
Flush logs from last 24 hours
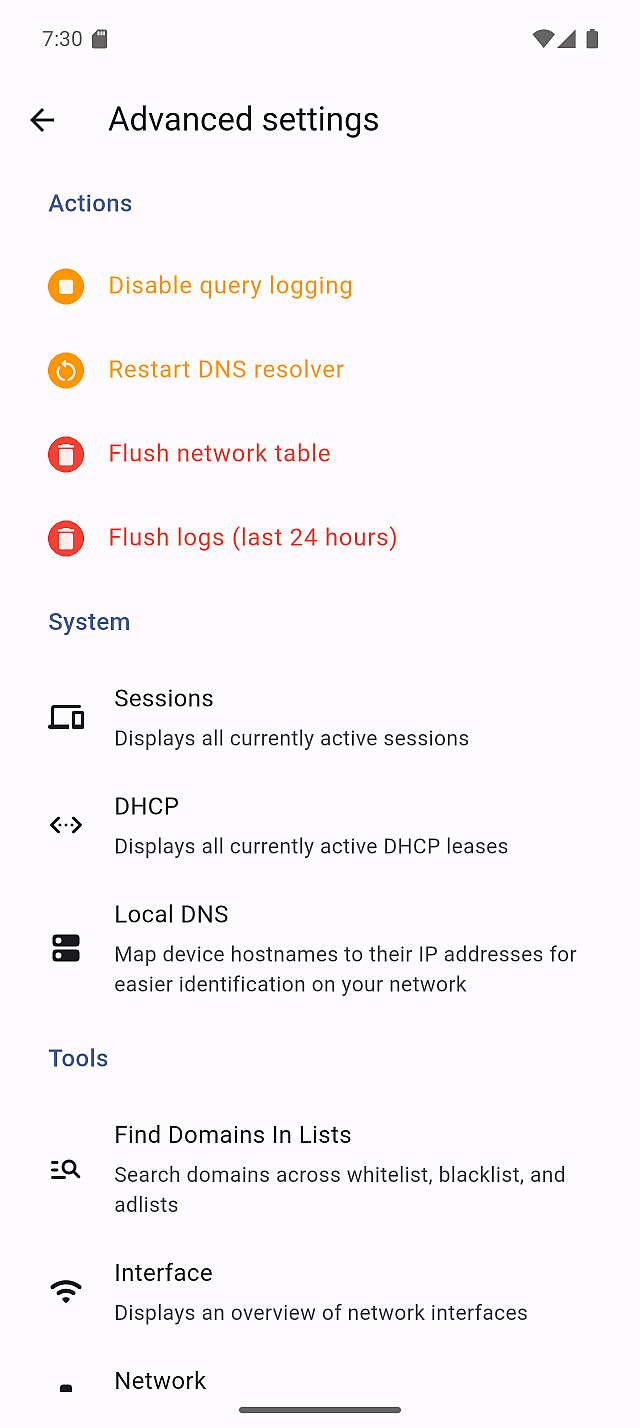252,538
